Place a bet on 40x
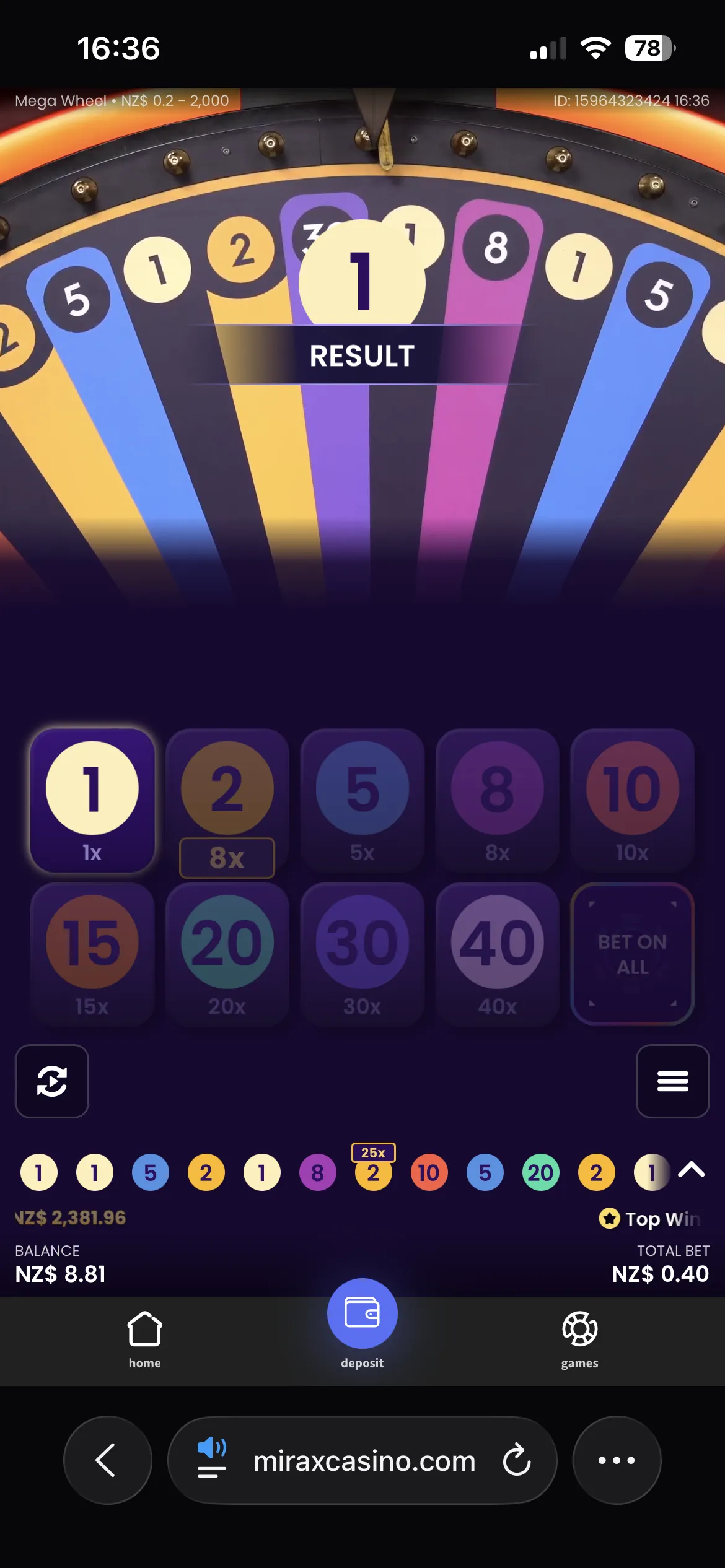Viewport: 725px width, 1568px height. (498, 954)
